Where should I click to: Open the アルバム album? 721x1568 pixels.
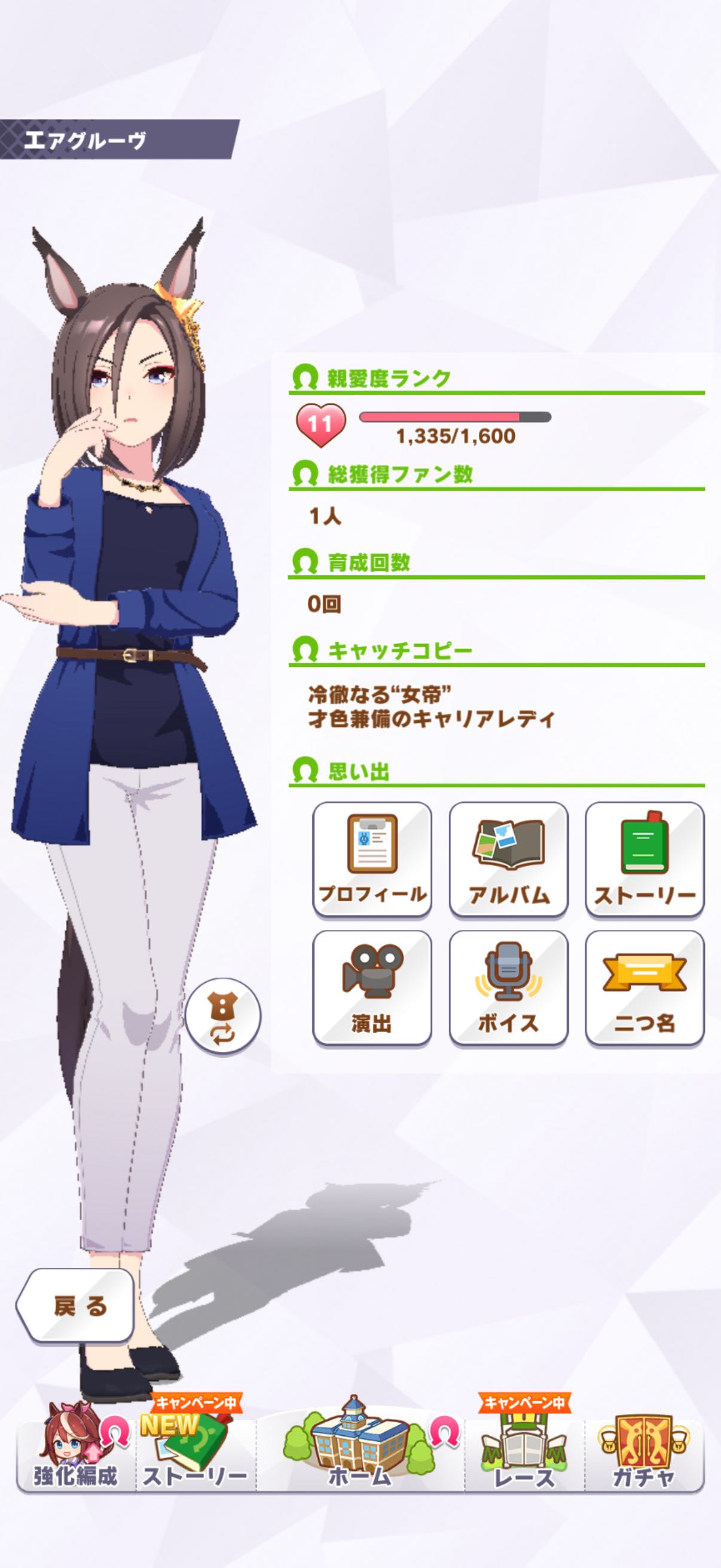tap(508, 859)
